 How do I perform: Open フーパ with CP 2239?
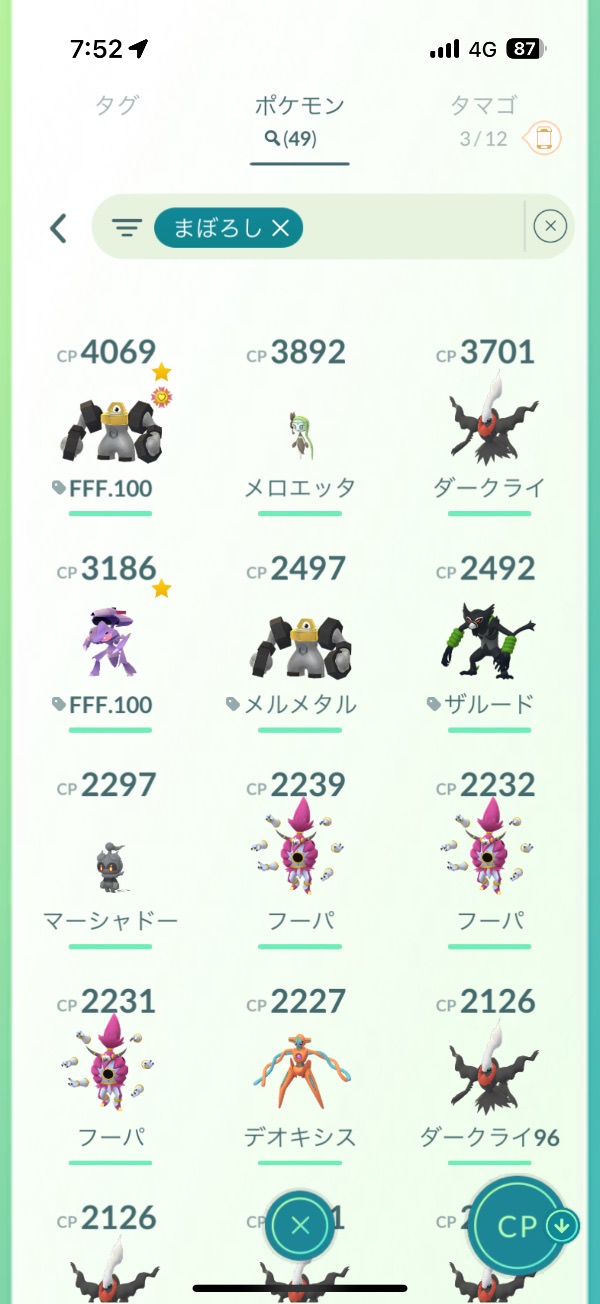[x=300, y=860]
